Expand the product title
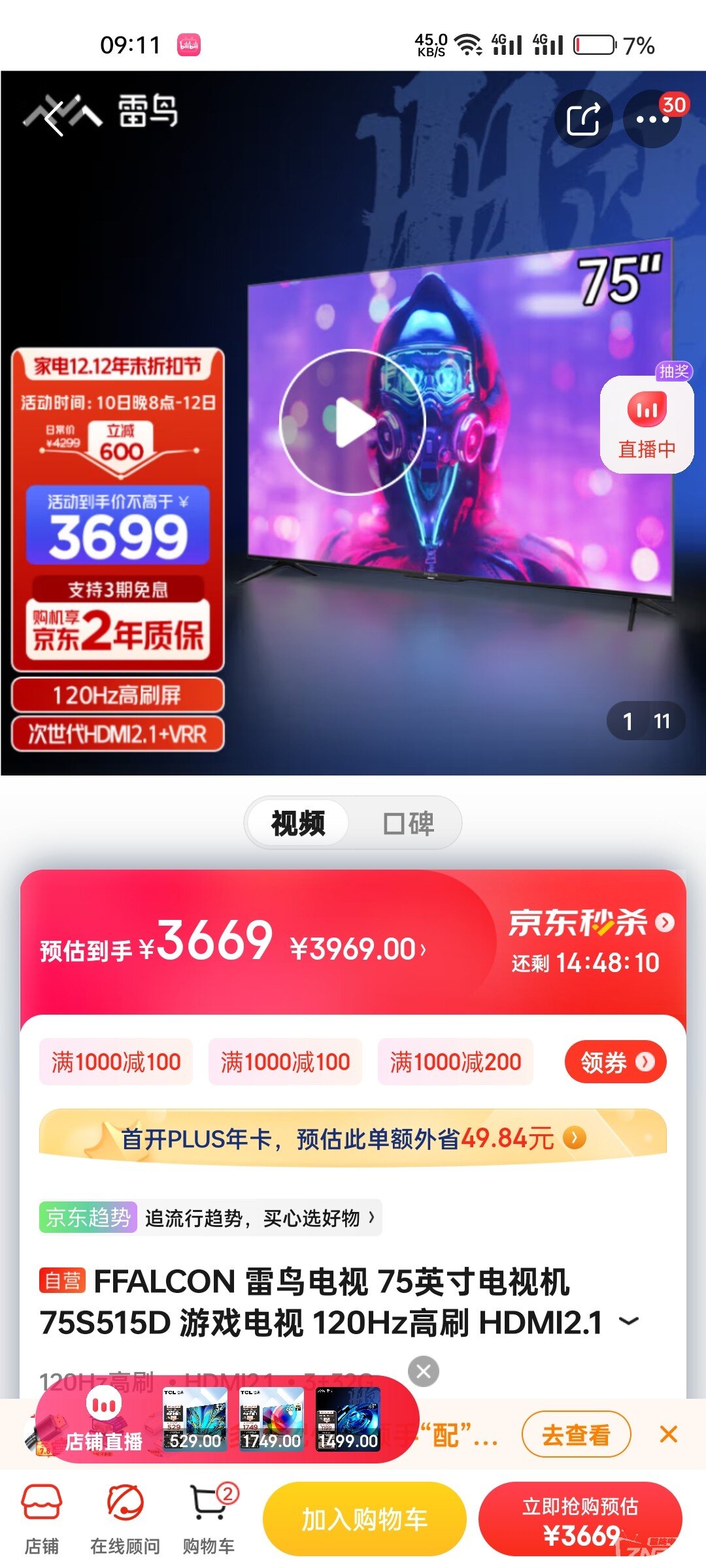 pyautogui.click(x=628, y=1321)
